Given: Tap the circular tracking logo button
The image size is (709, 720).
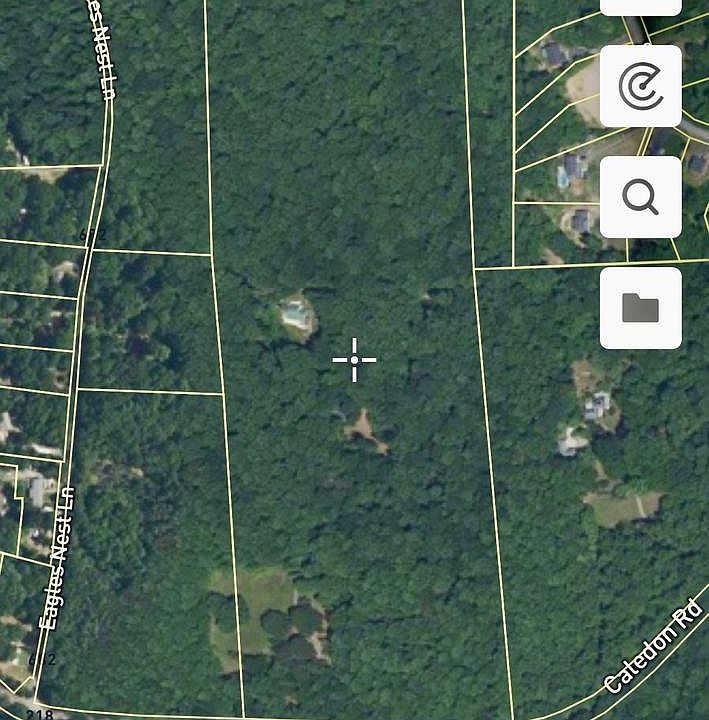Looking at the screenshot, I should tap(640, 87).
